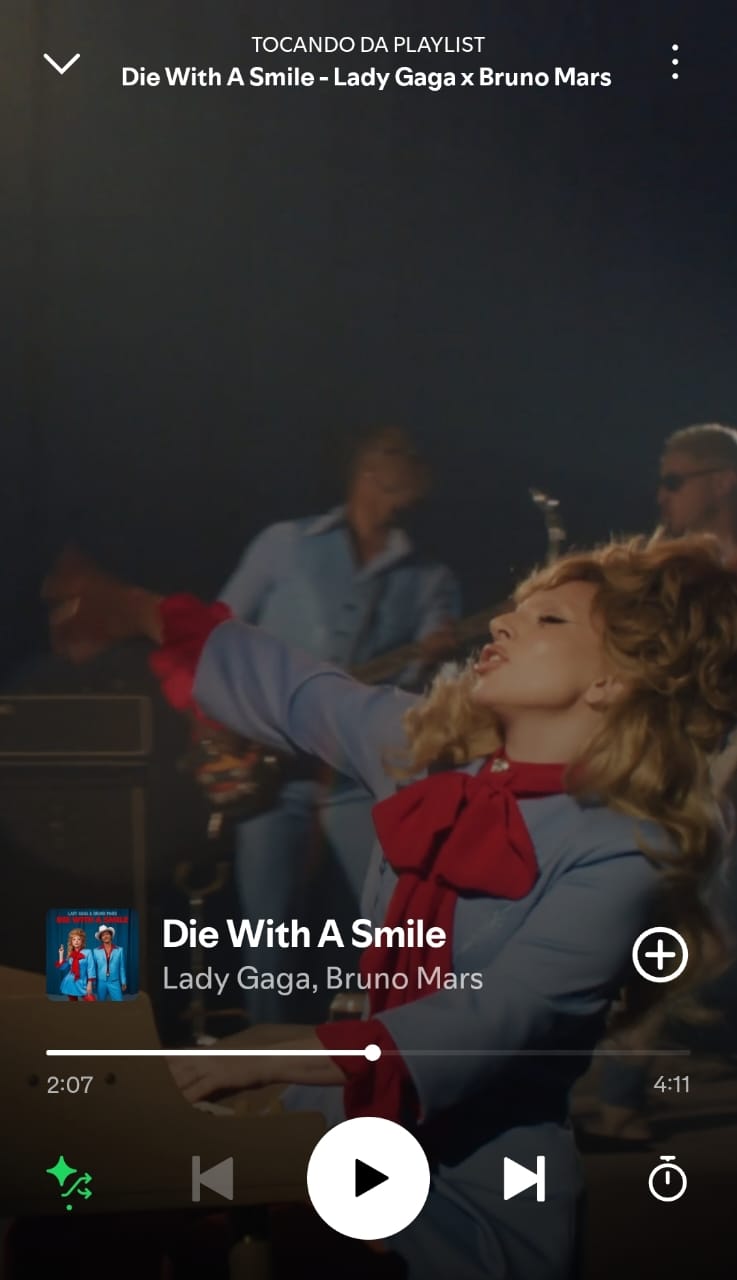The height and width of the screenshot is (1280, 737).
Task: Go back to the previous track
Action: point(212,1177)
